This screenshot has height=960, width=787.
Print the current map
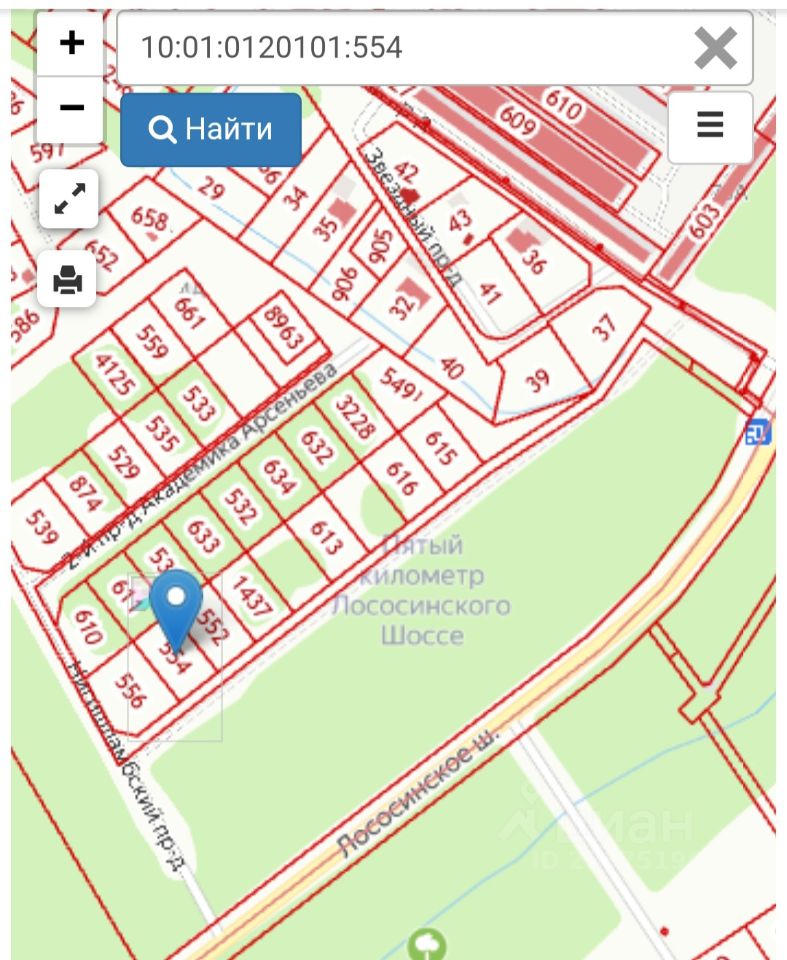[68, 278]
